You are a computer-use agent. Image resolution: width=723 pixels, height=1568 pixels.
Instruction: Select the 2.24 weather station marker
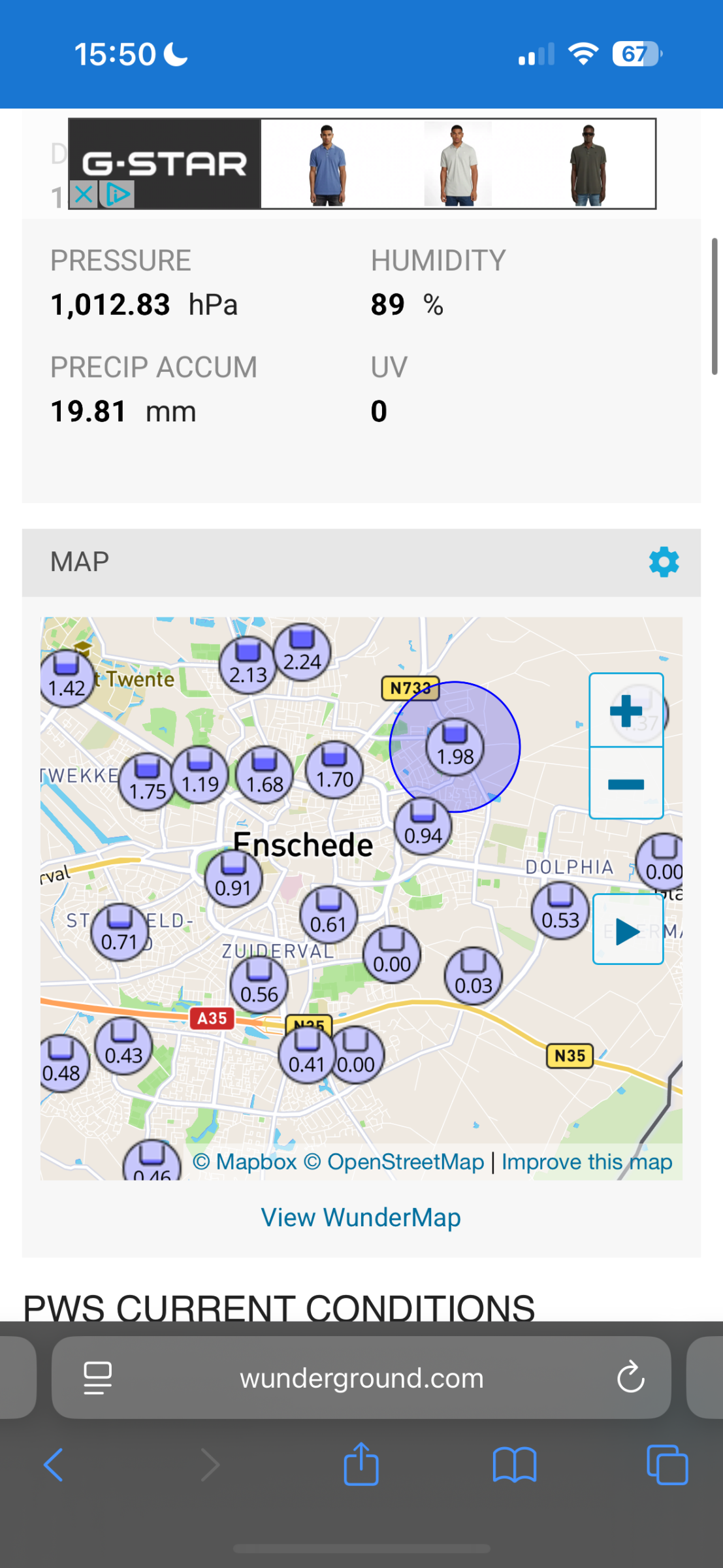tap(302, 653)
